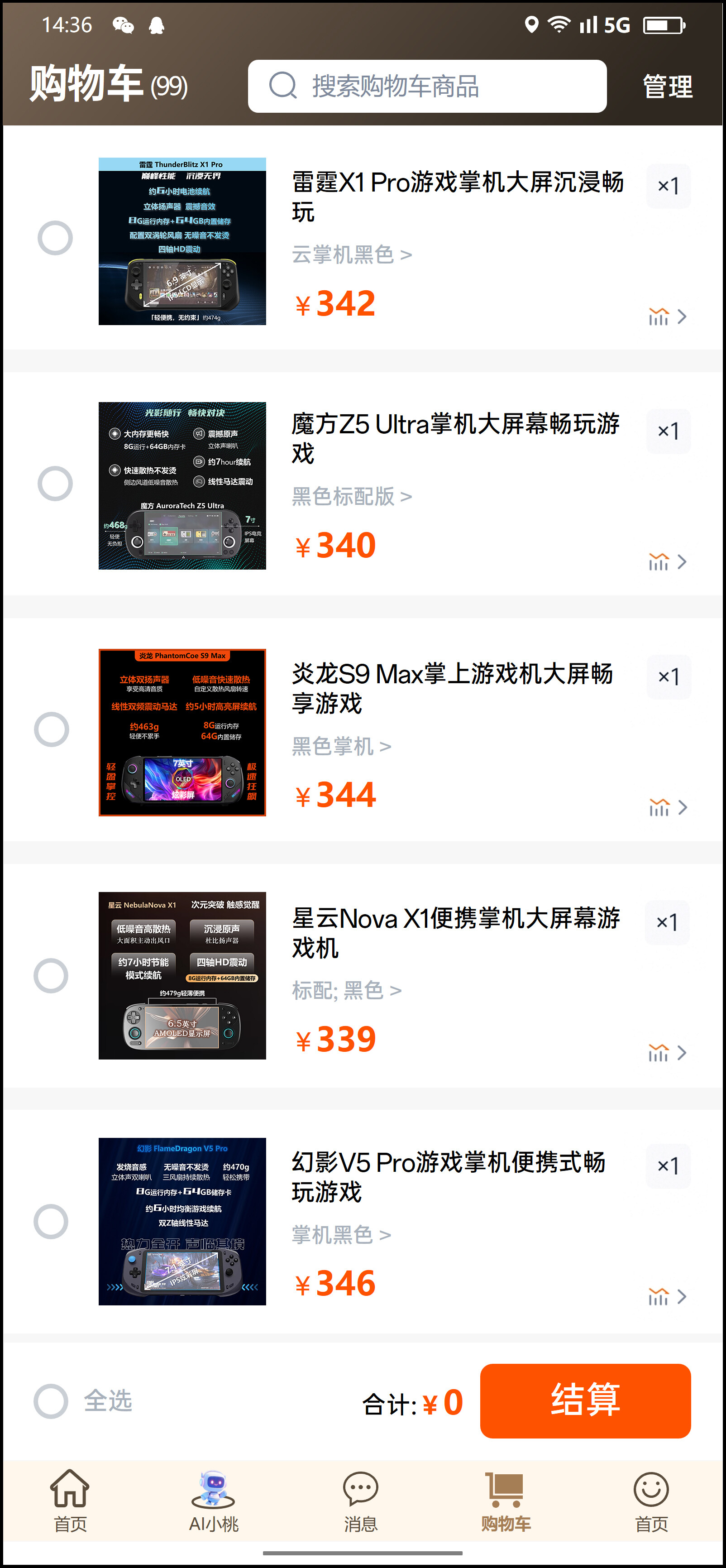The width and height of the screenshot is (726, 1568).
Task: Check the 炎龙S9 Max cart item
Action: click(52, 729)
